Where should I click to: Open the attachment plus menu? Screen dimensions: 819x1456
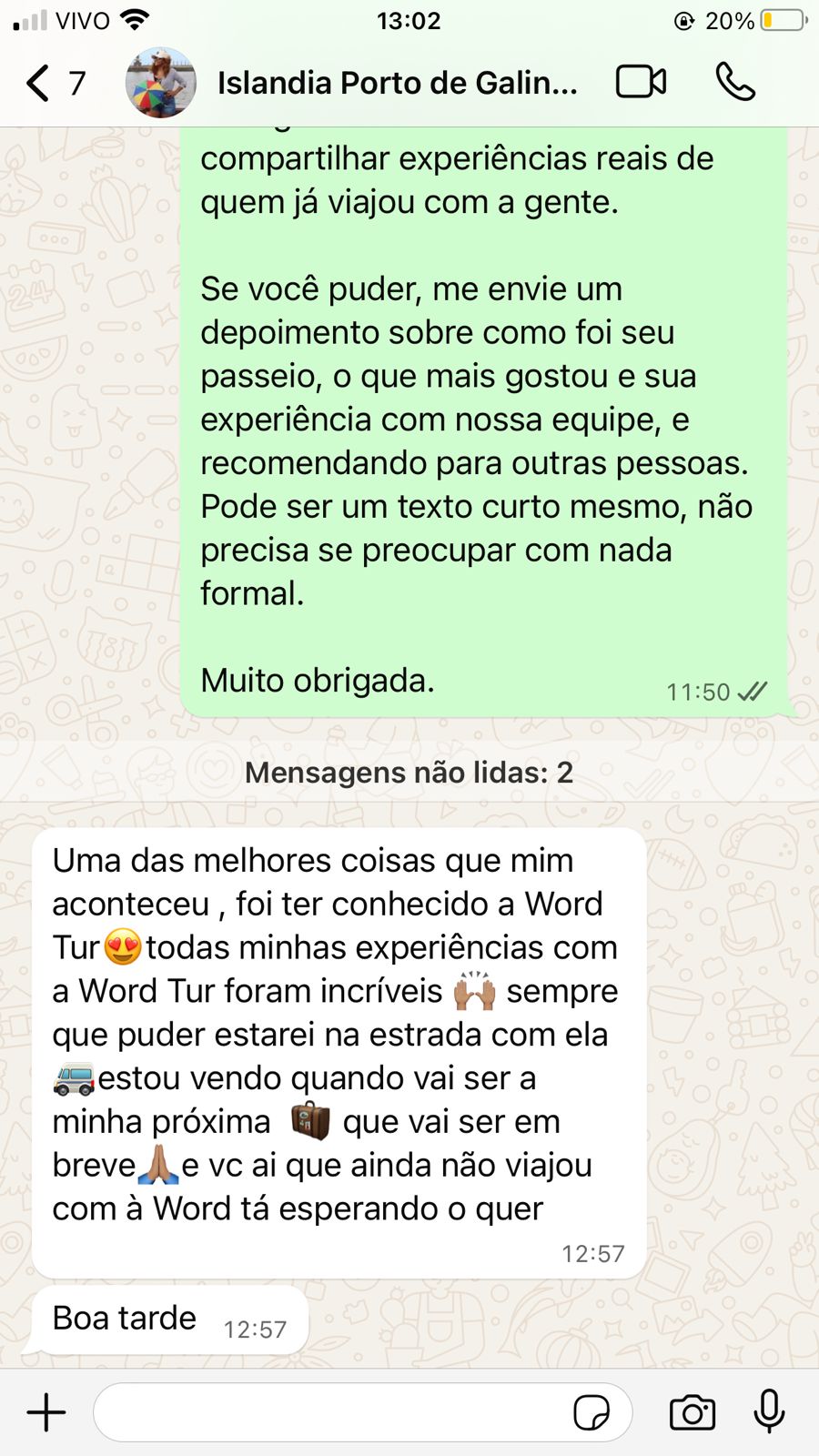click(46, 1412)
